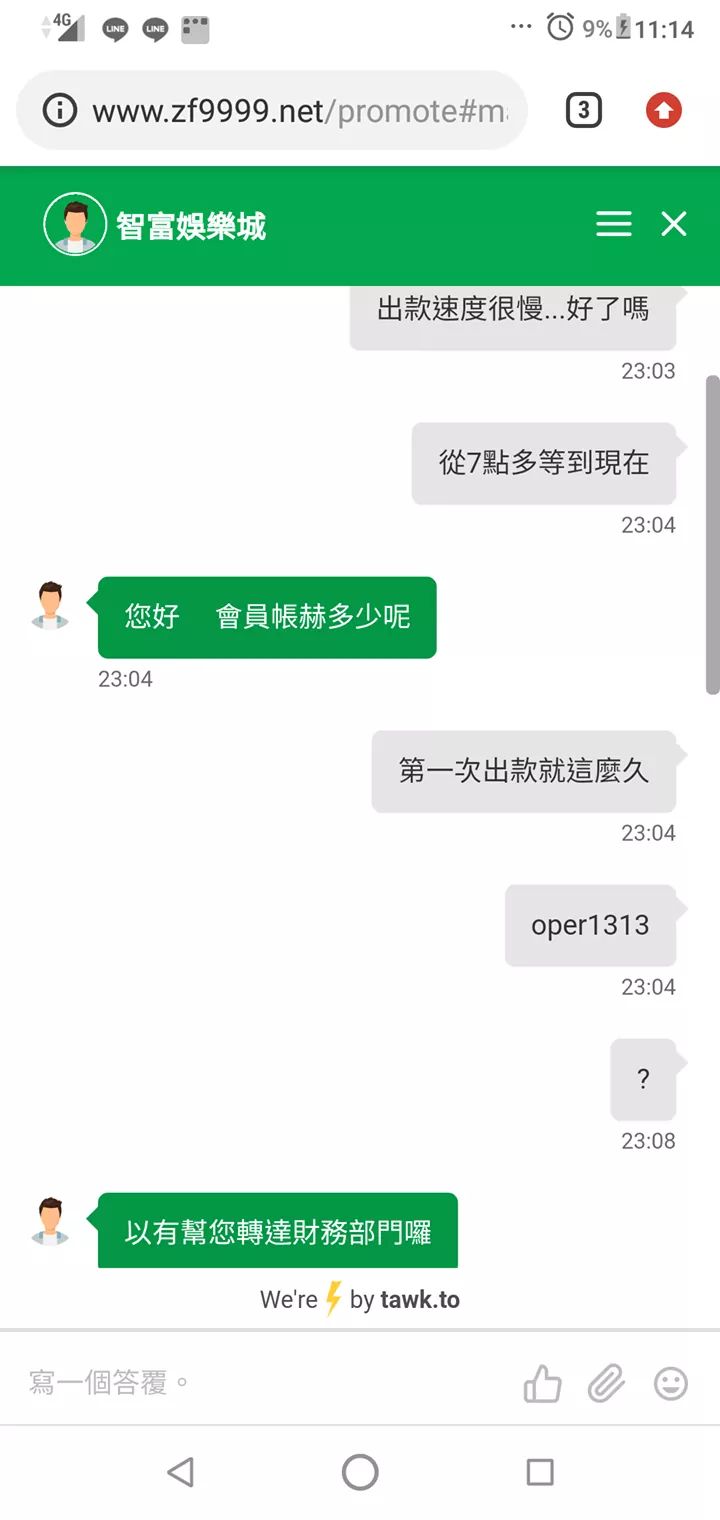The image size is (720, 1520).
Task: Open the emoji picker
Action: coord(670,1384)
